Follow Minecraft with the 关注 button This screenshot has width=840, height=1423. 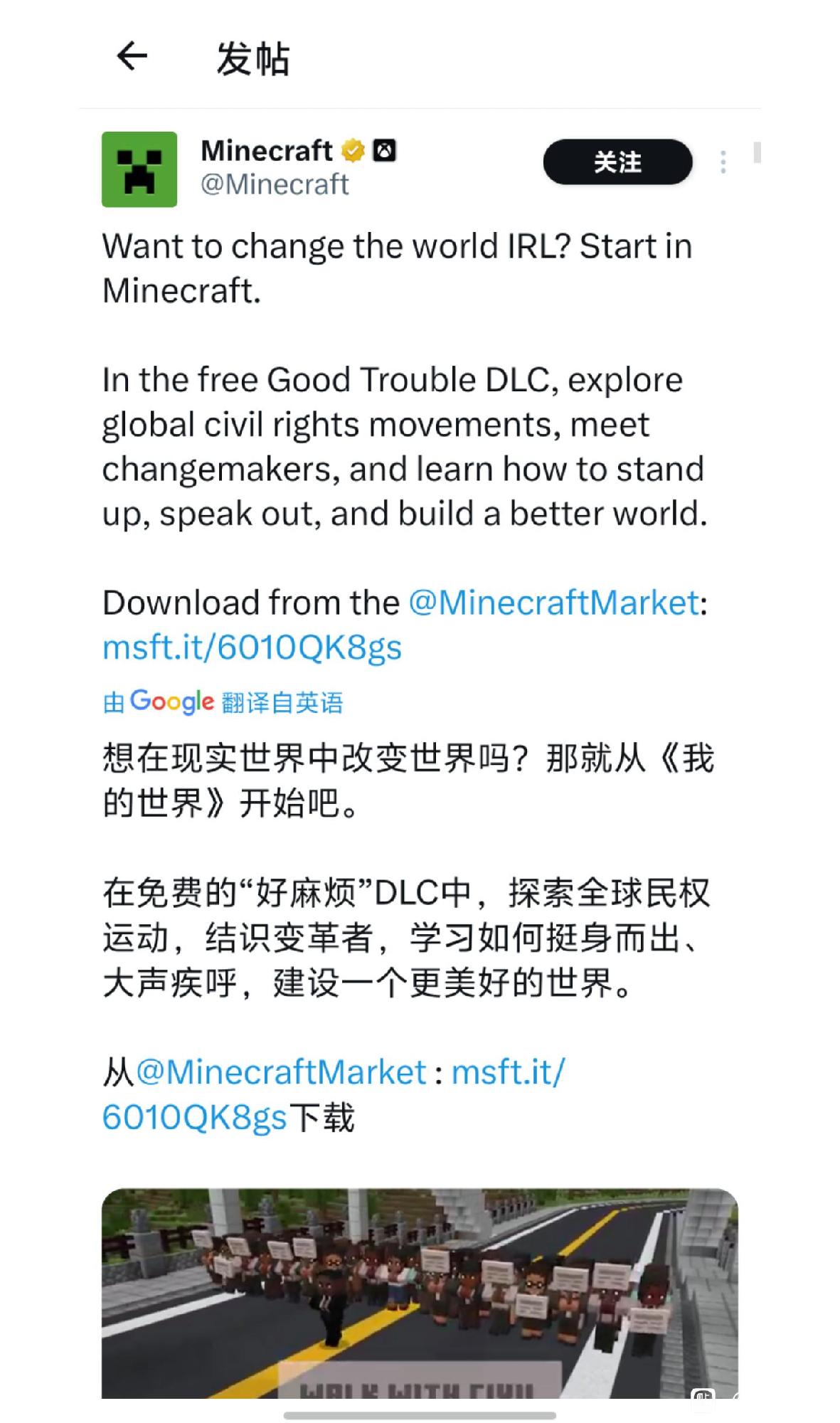tap(617, 162)
